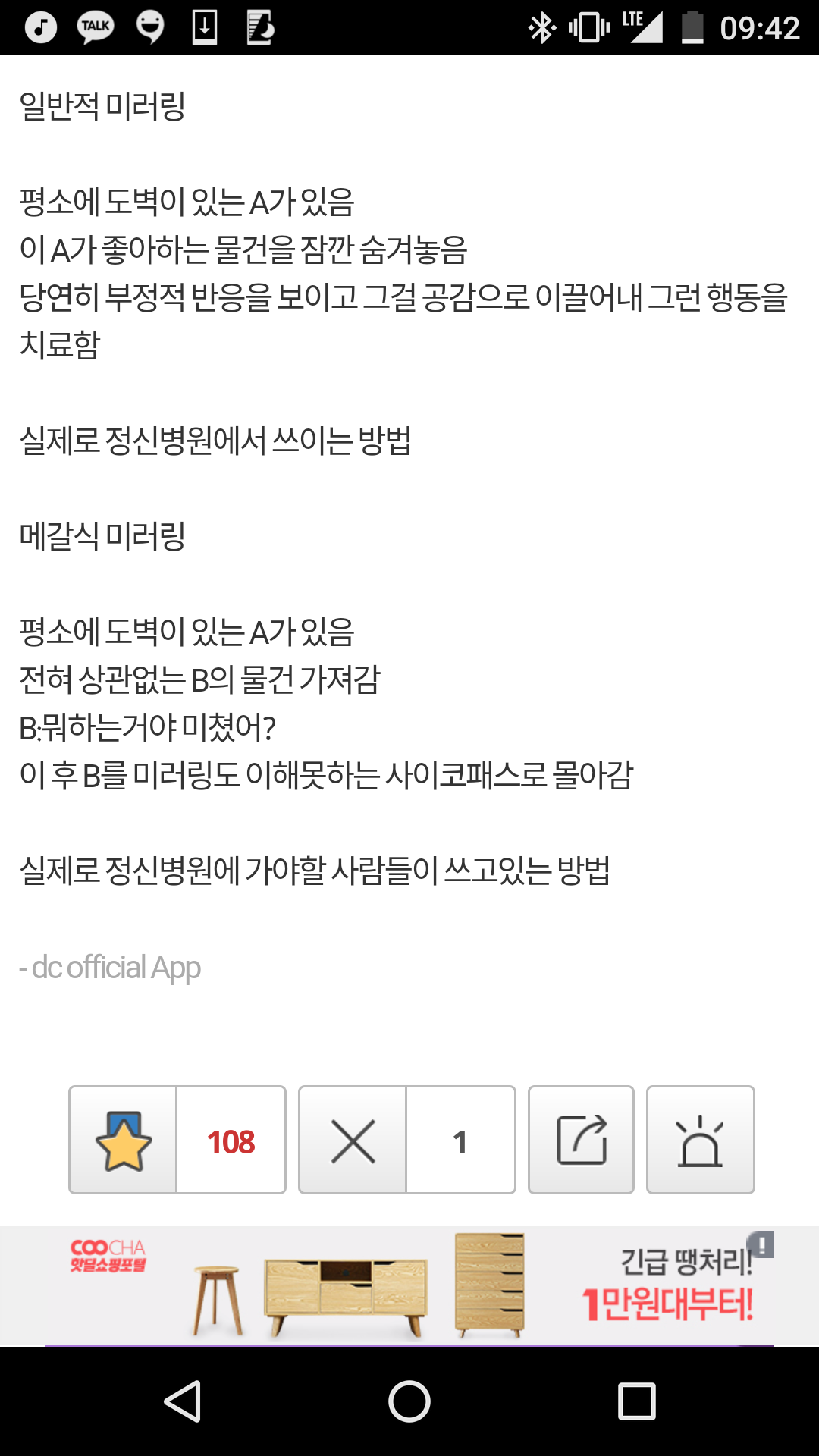Open the recent apps view
The width and height of the screenshot is (819, 1456).
[x=636, y=1401]
